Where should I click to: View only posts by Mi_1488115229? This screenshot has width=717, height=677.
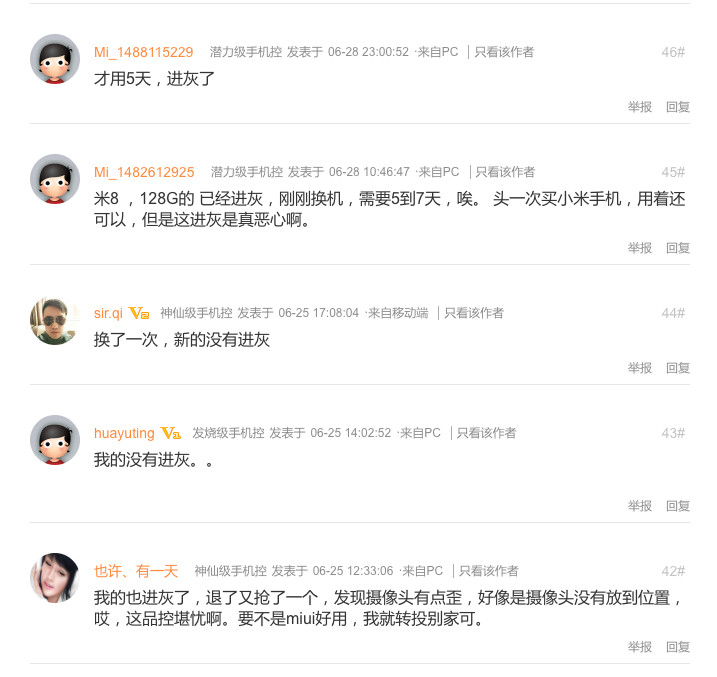tap(503, 52)
